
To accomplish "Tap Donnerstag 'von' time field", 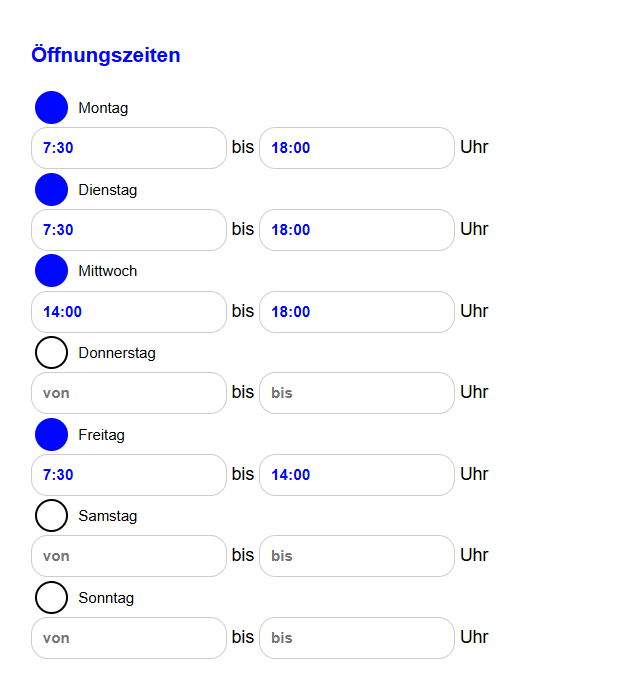I will pyautogui.click(x=129, y=393).
